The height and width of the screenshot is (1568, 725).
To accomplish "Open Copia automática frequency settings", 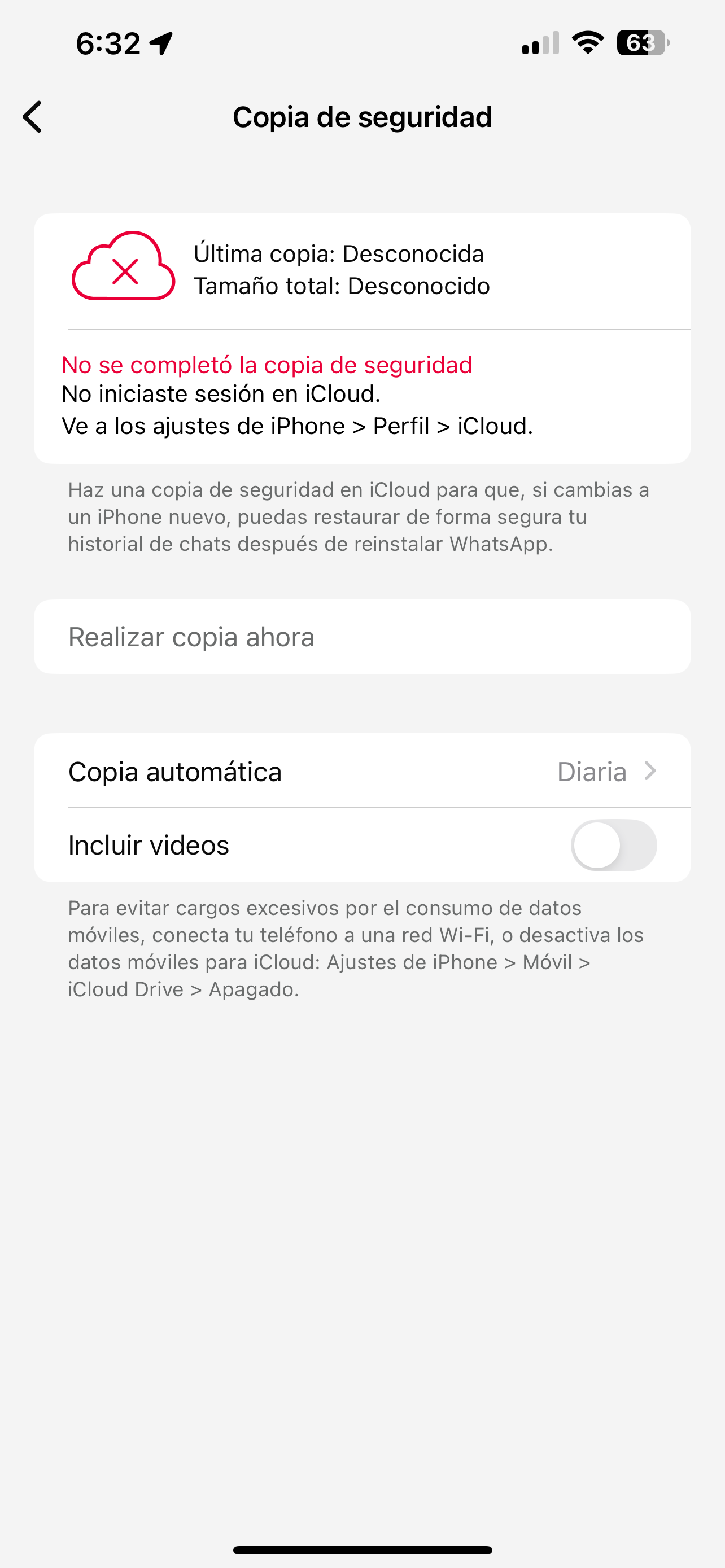I will (x=361, y=771).
